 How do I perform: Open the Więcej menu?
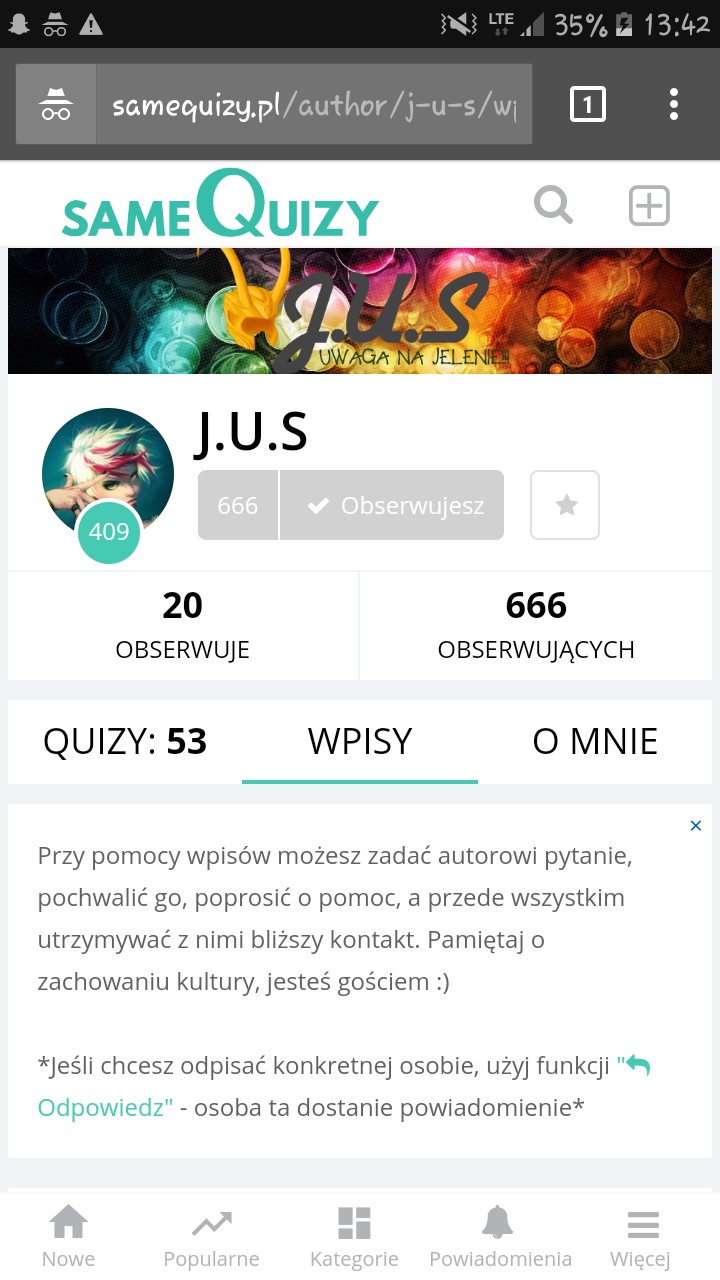click(x=641, y=1236)
